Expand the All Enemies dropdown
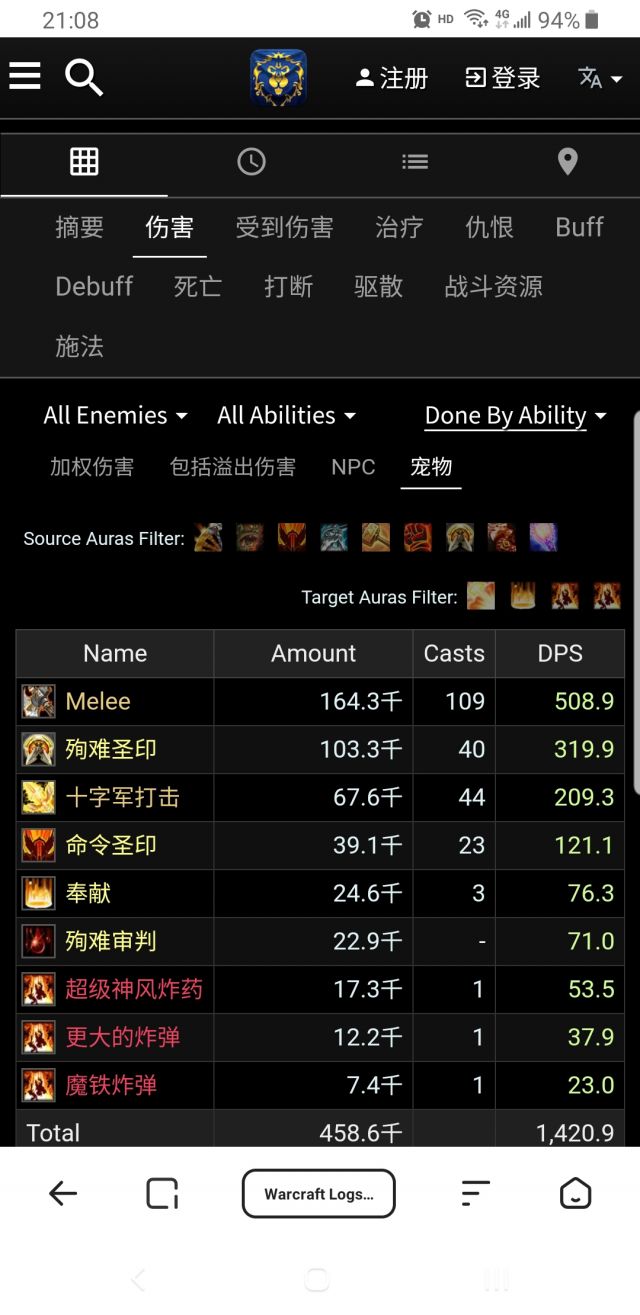The image size is (640, 1315). tap(115, 415)
